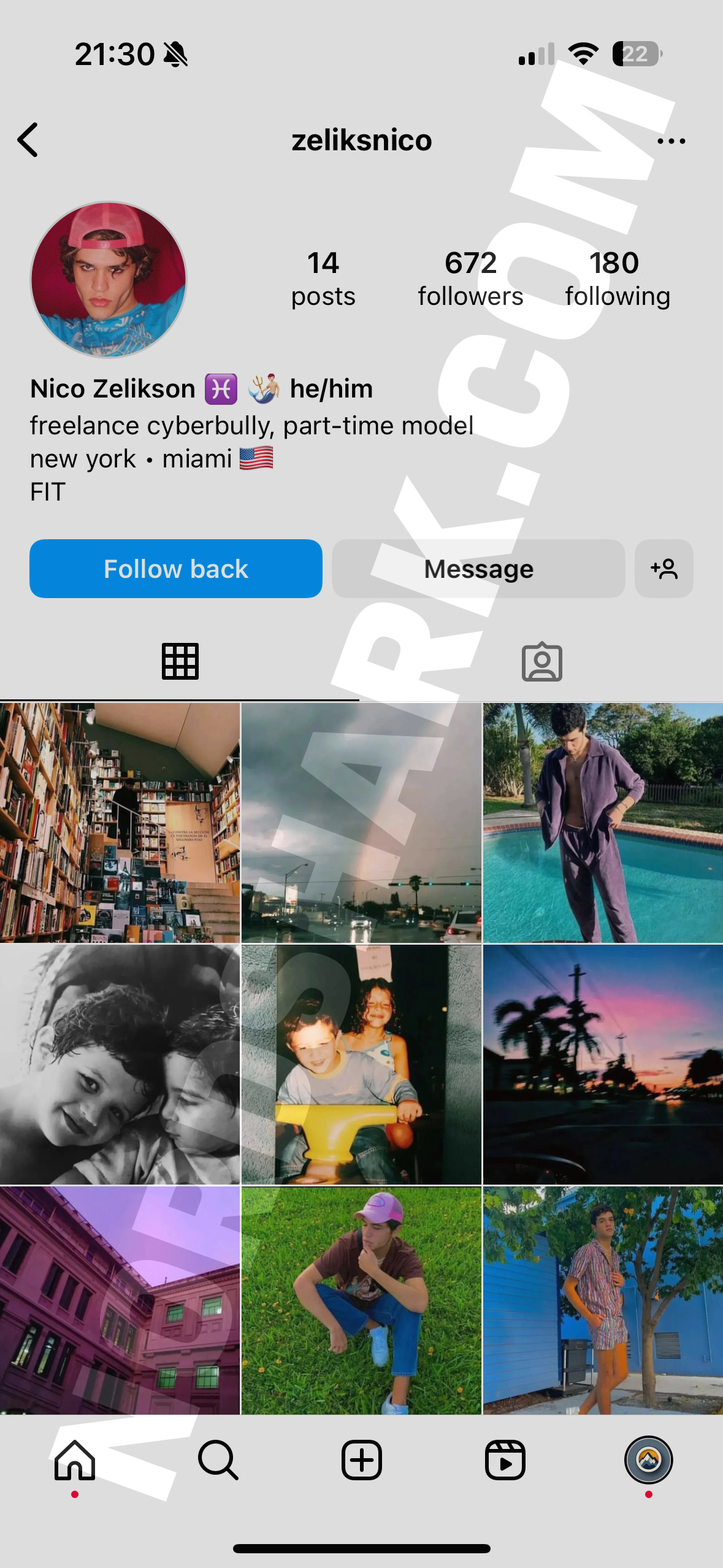The image size is (723, 1568).
Task: Open the purple outfit by the pool post
Action: point(603,823)
